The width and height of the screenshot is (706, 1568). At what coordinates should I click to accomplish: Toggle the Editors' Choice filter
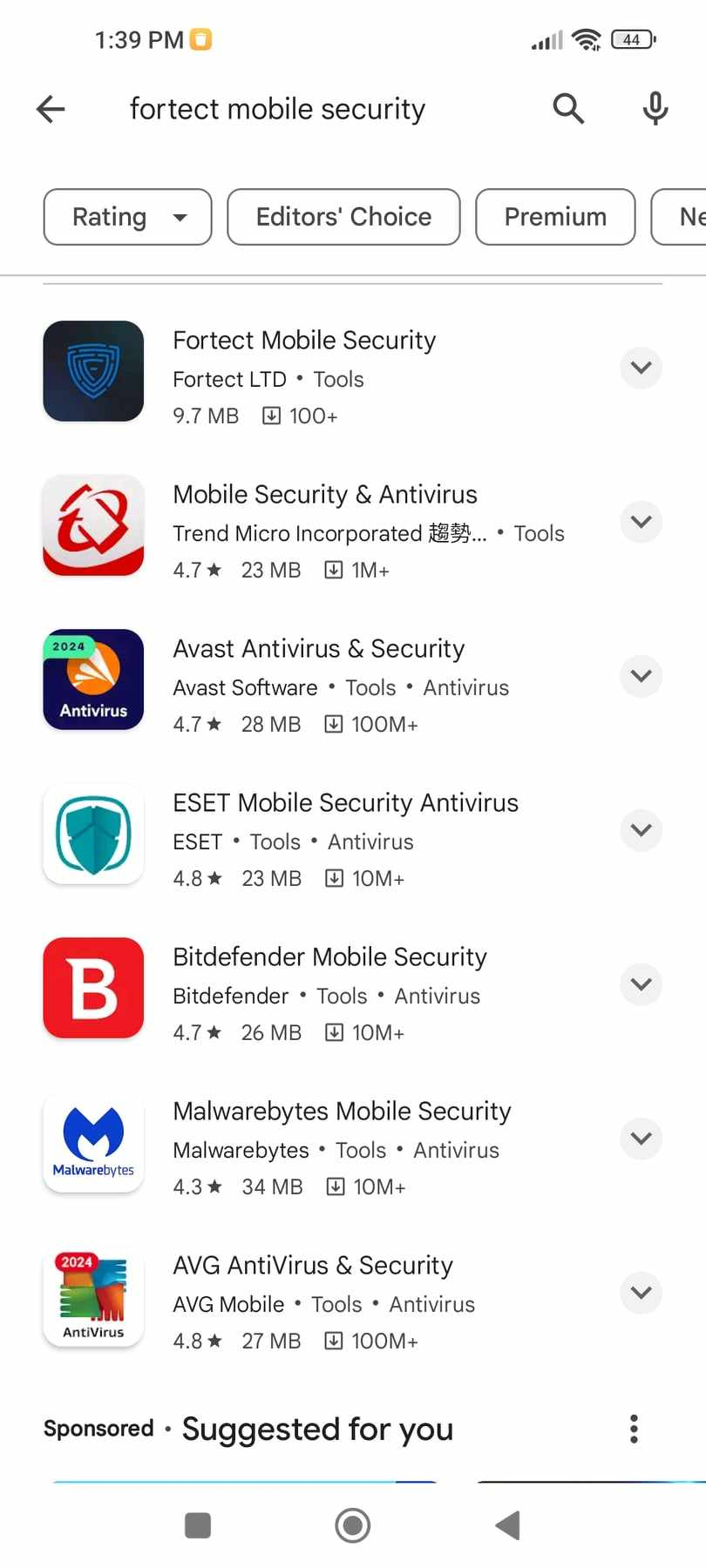tap(343, 217)
